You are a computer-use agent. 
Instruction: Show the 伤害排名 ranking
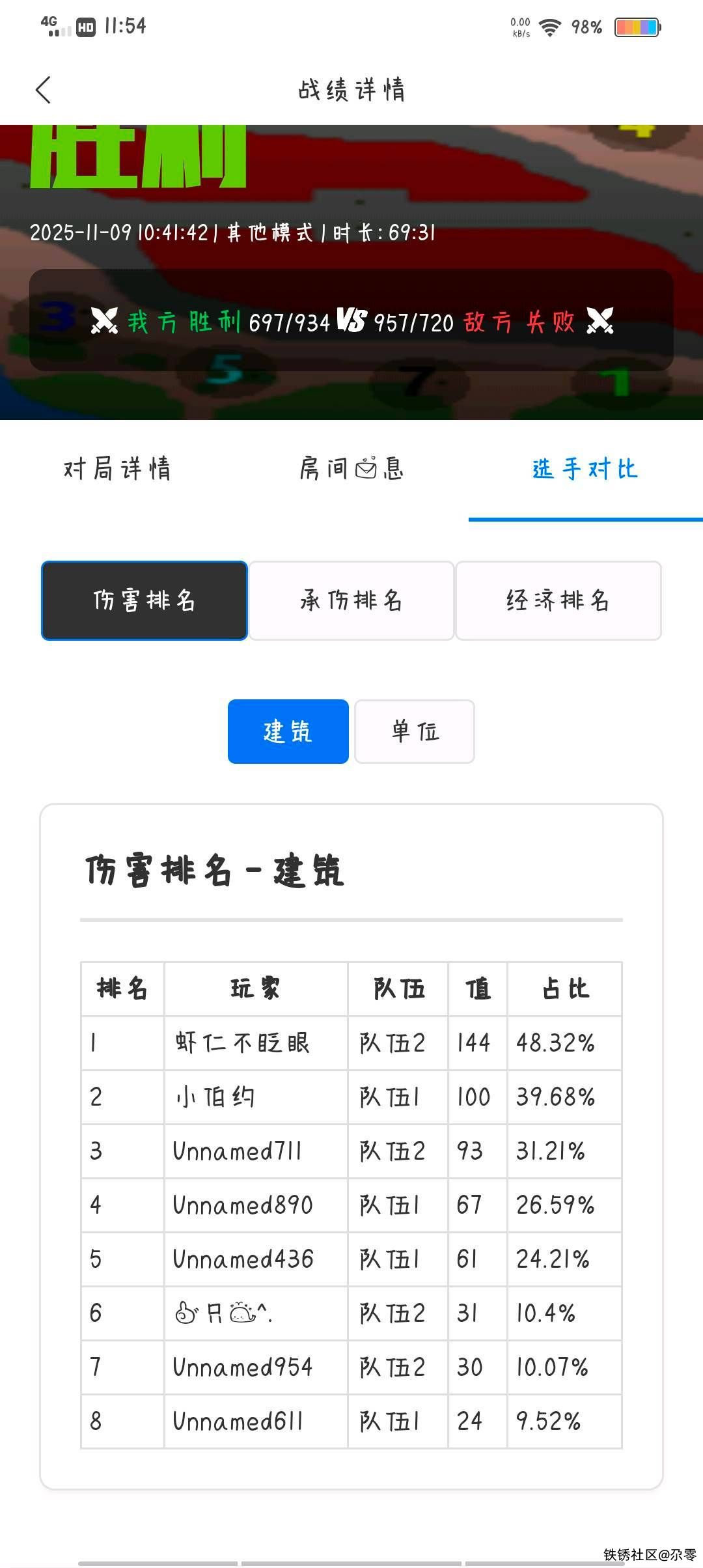point(144,600)
